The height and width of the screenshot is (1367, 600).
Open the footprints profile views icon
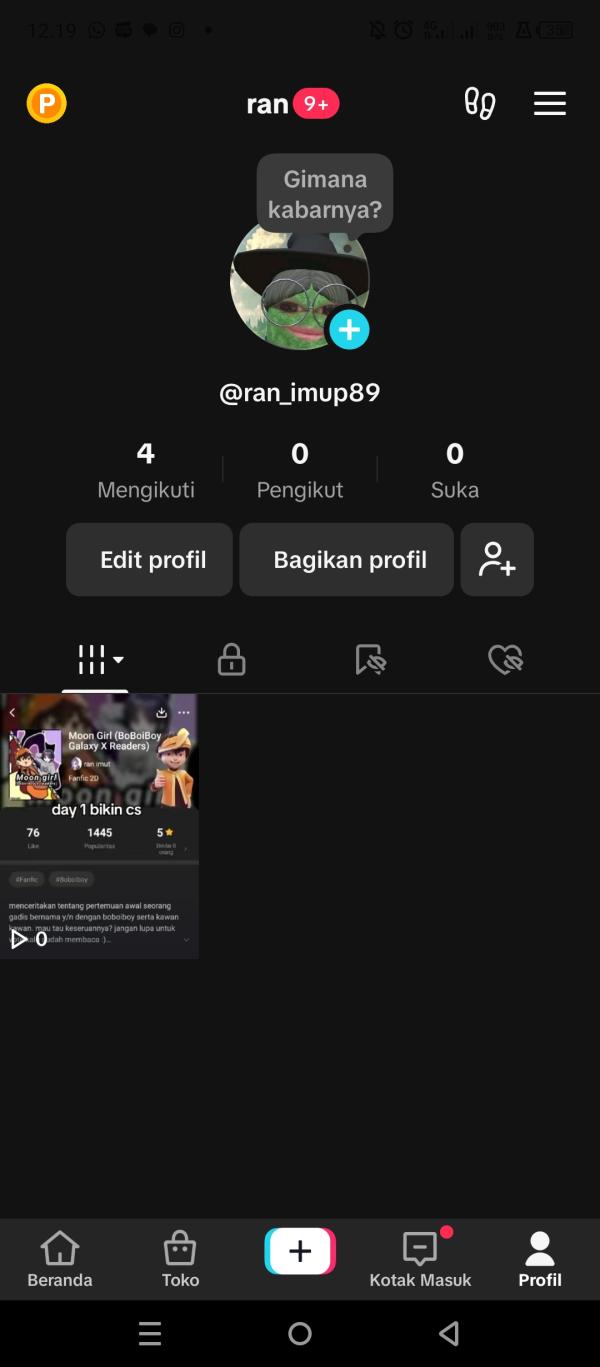[x=480, y=103]
